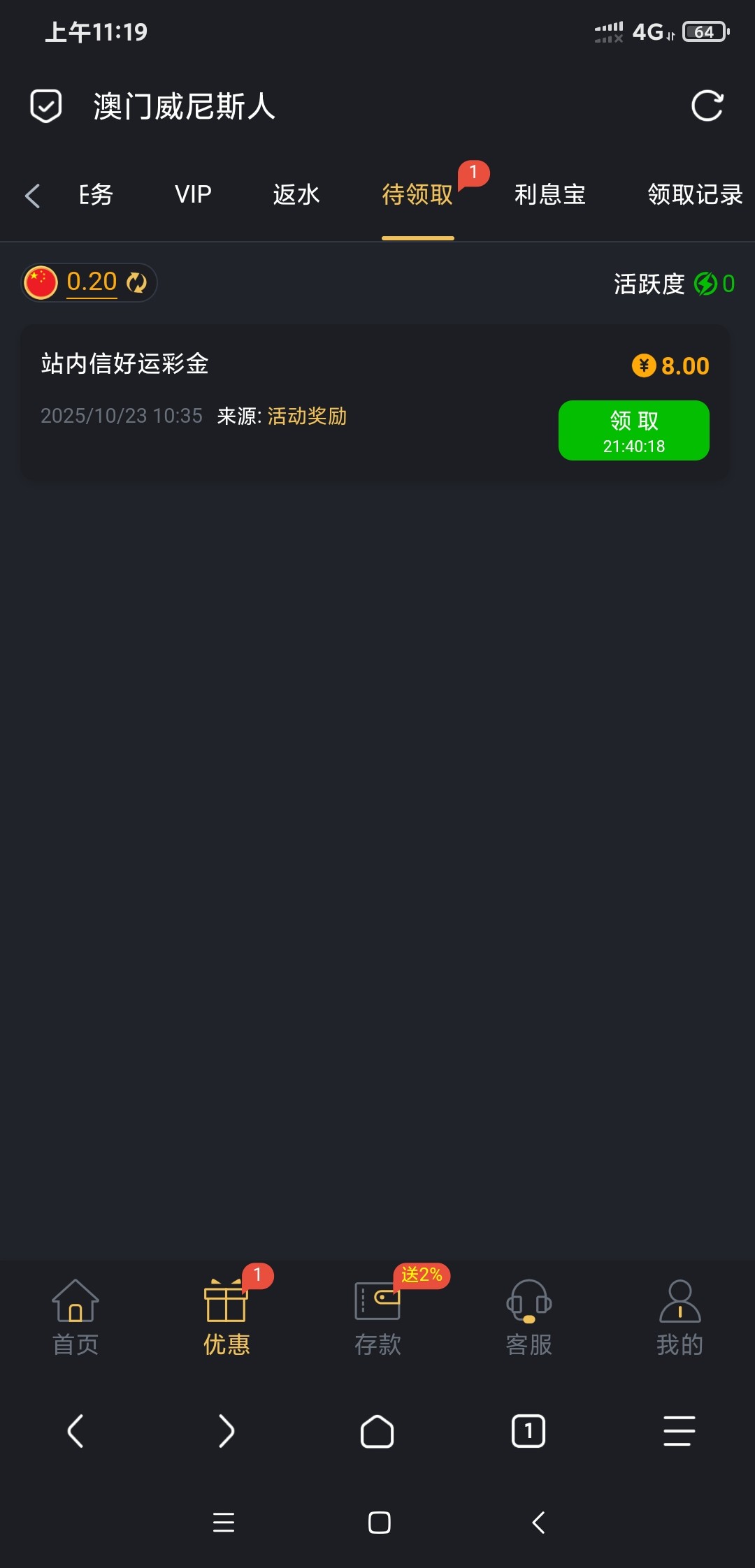755x1568 pixels.
Task: Open the browser menu
Action: pyautogui.click(x=679, y=1431)
